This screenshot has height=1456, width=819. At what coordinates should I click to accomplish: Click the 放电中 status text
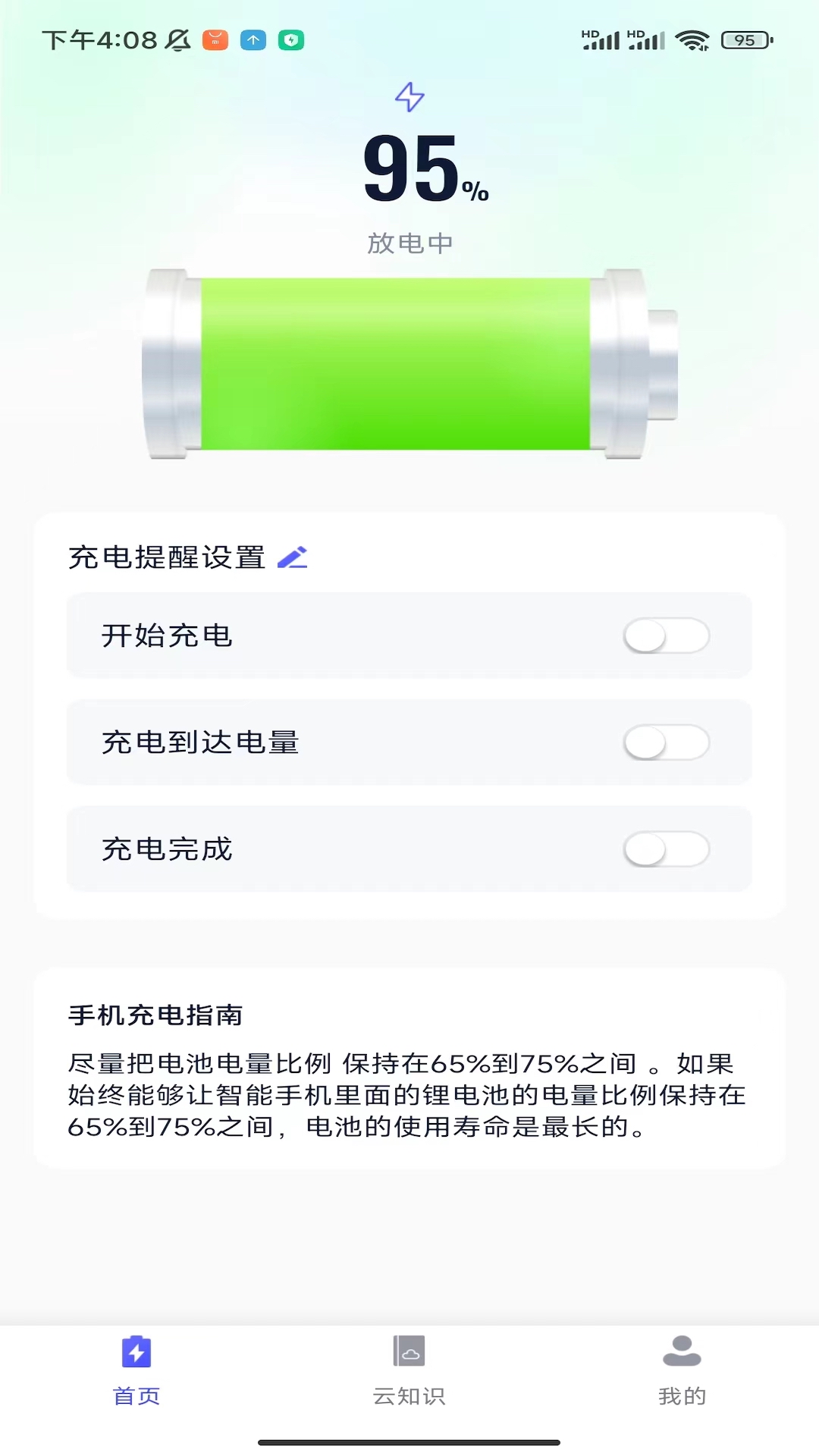coord(409,243)
